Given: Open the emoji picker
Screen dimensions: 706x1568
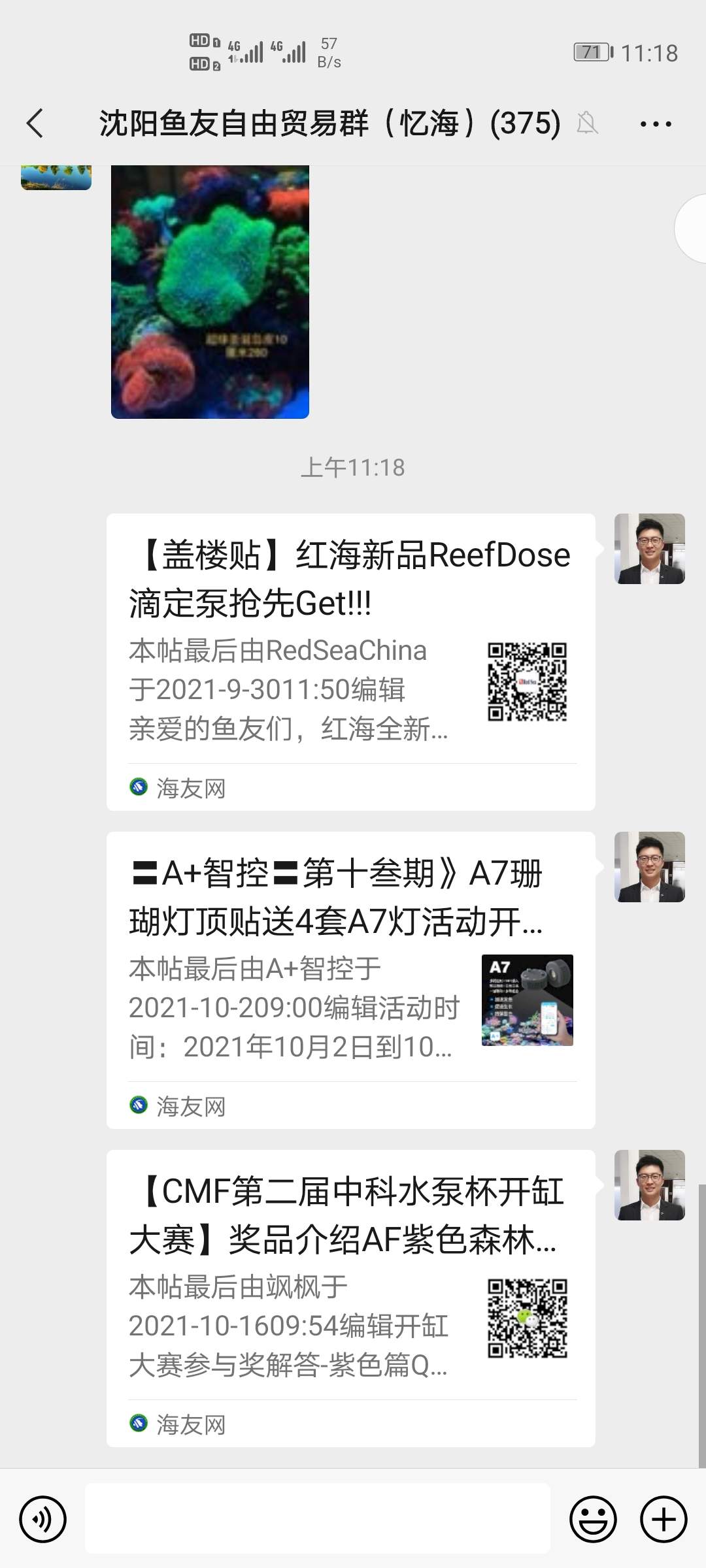Looking at the screenshot, I should click(593, 1519).
